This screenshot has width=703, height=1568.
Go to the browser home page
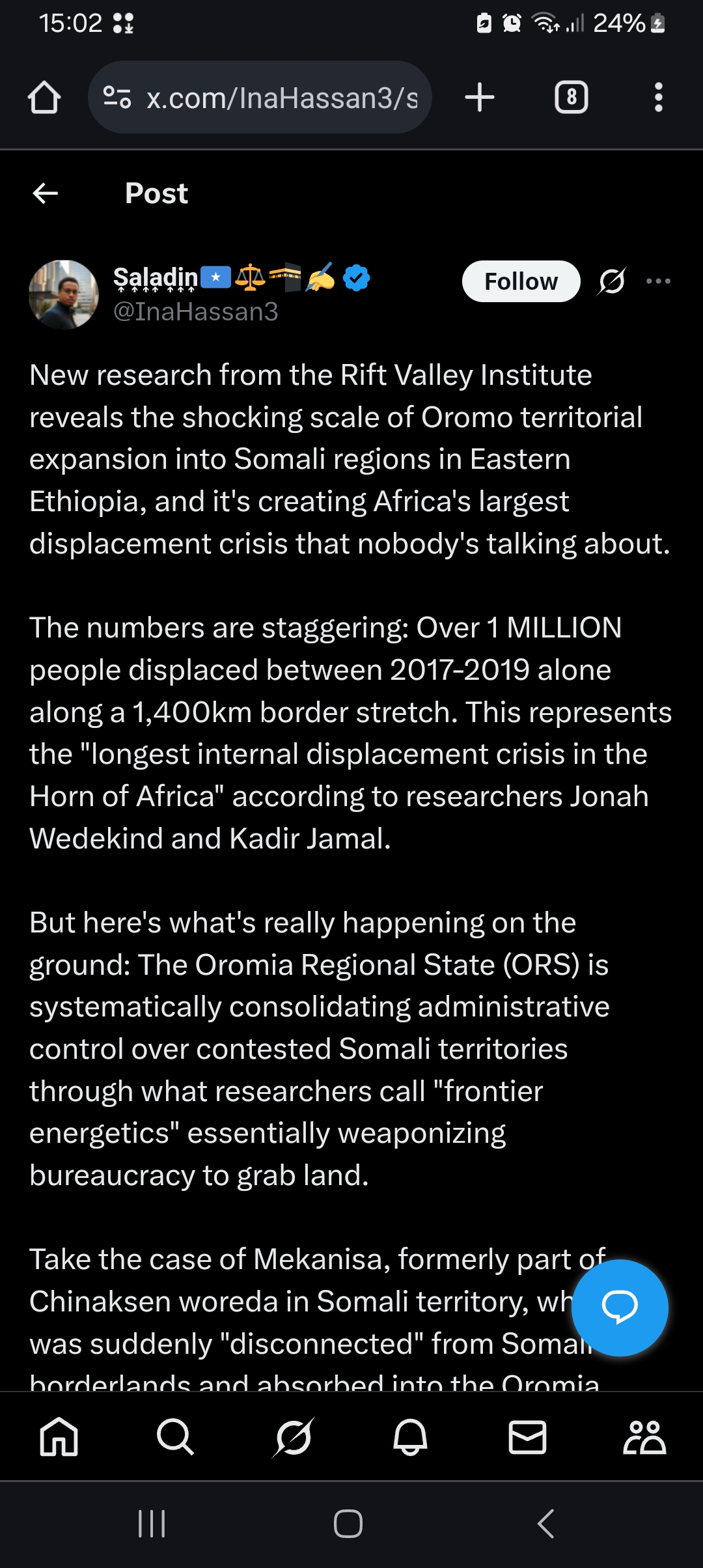coord(44,98)
